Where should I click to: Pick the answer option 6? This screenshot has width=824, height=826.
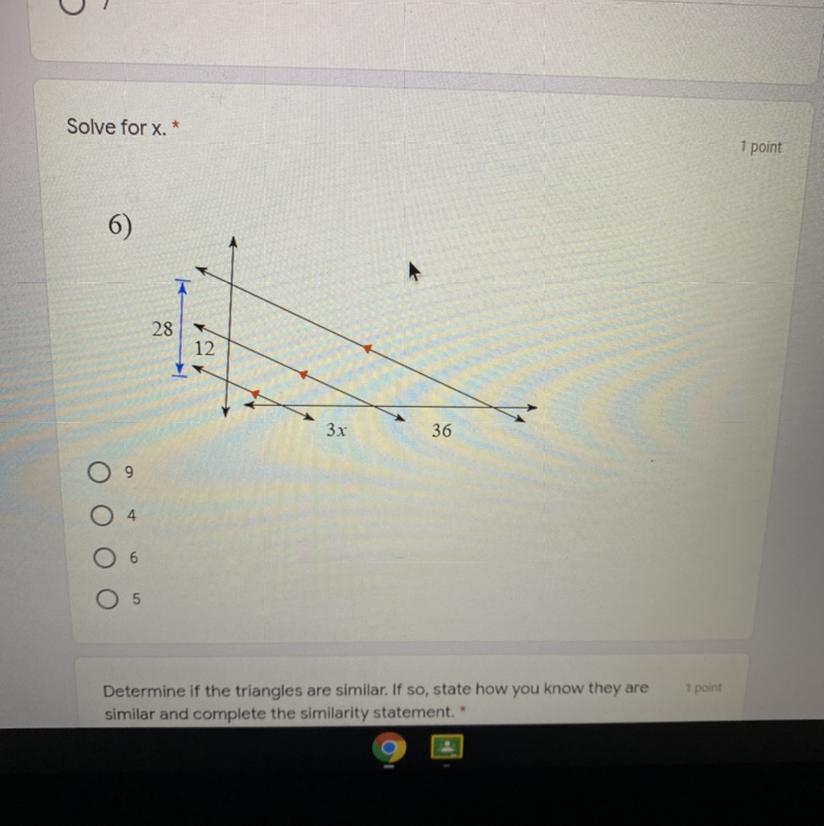pos(104,557)
